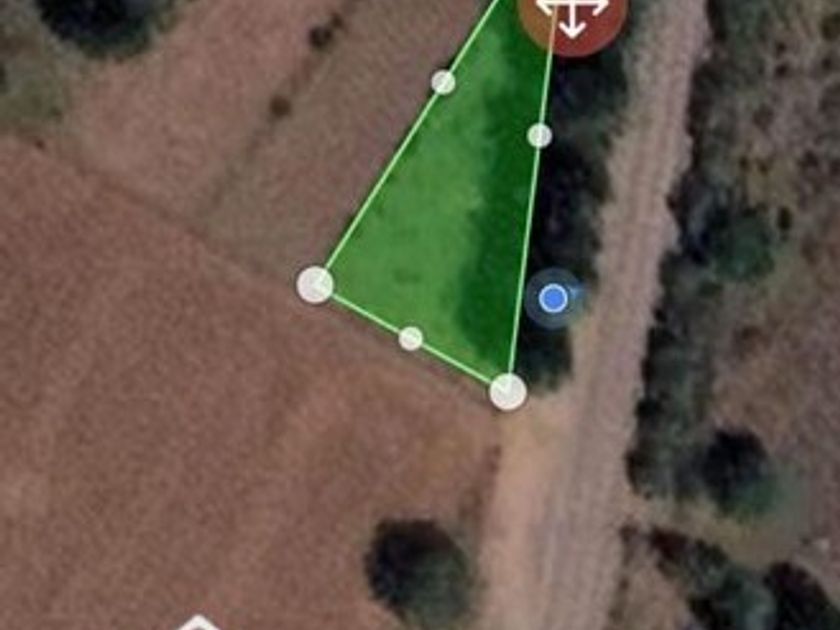Select the polygon's bottom corner vertex handle
The height and width of the screenshot is (630, 840).
pyautogui.click(x=508, y=392)
